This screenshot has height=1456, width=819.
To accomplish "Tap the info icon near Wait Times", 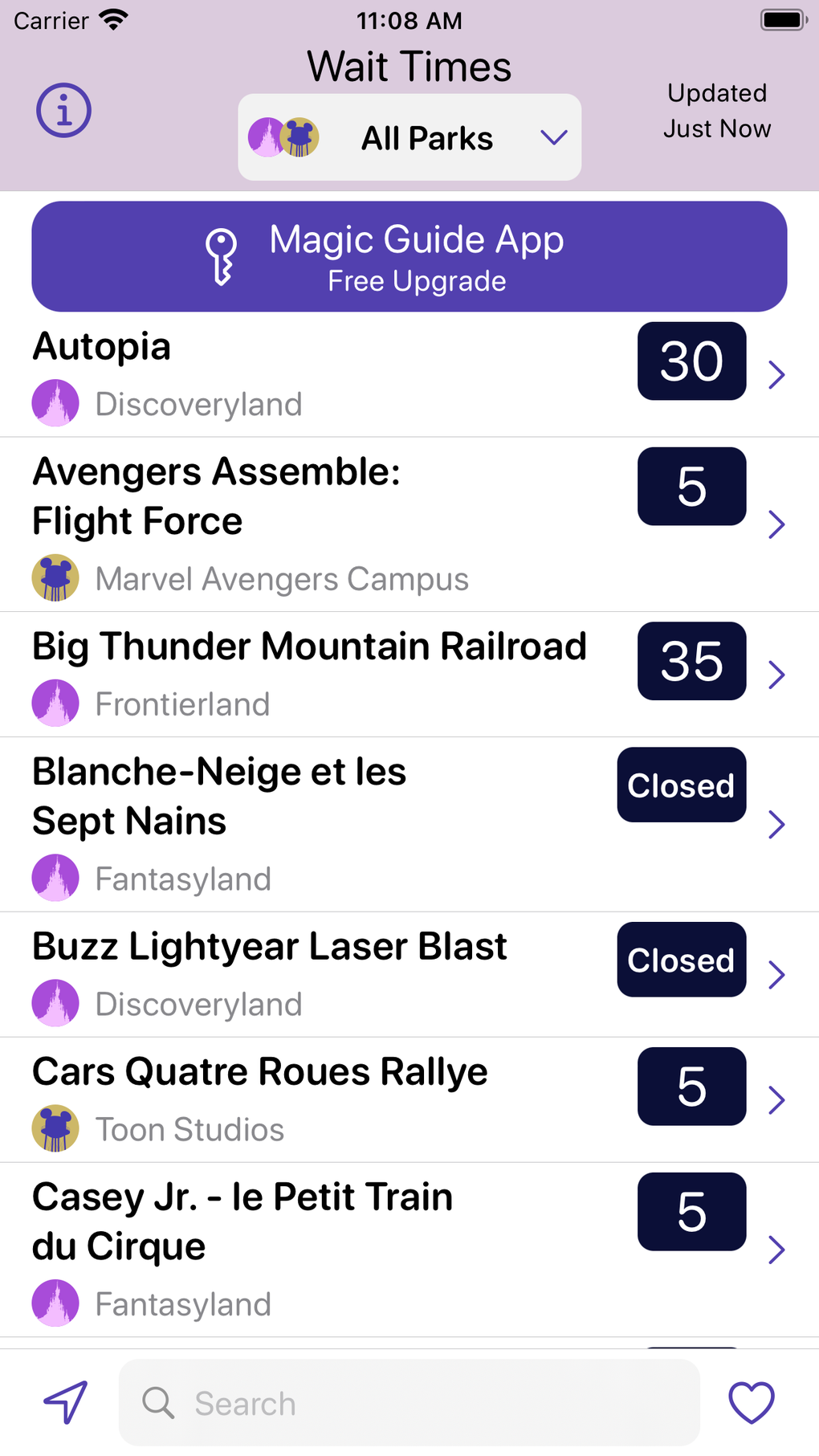I will (x=63, y=110).
